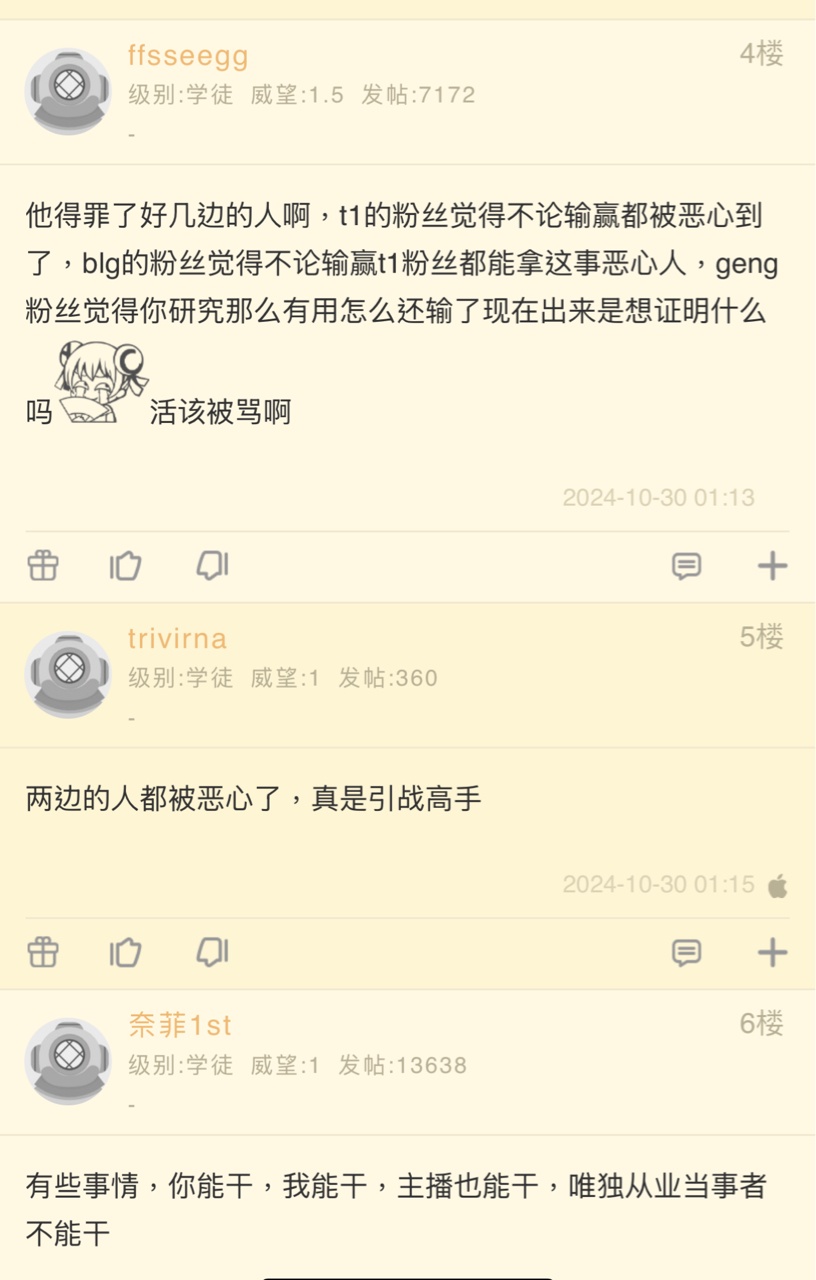Expand plus menu on trivirna's post
Image resolution: width=816 pixels, height=1280 pixels.
click(772, 952)
